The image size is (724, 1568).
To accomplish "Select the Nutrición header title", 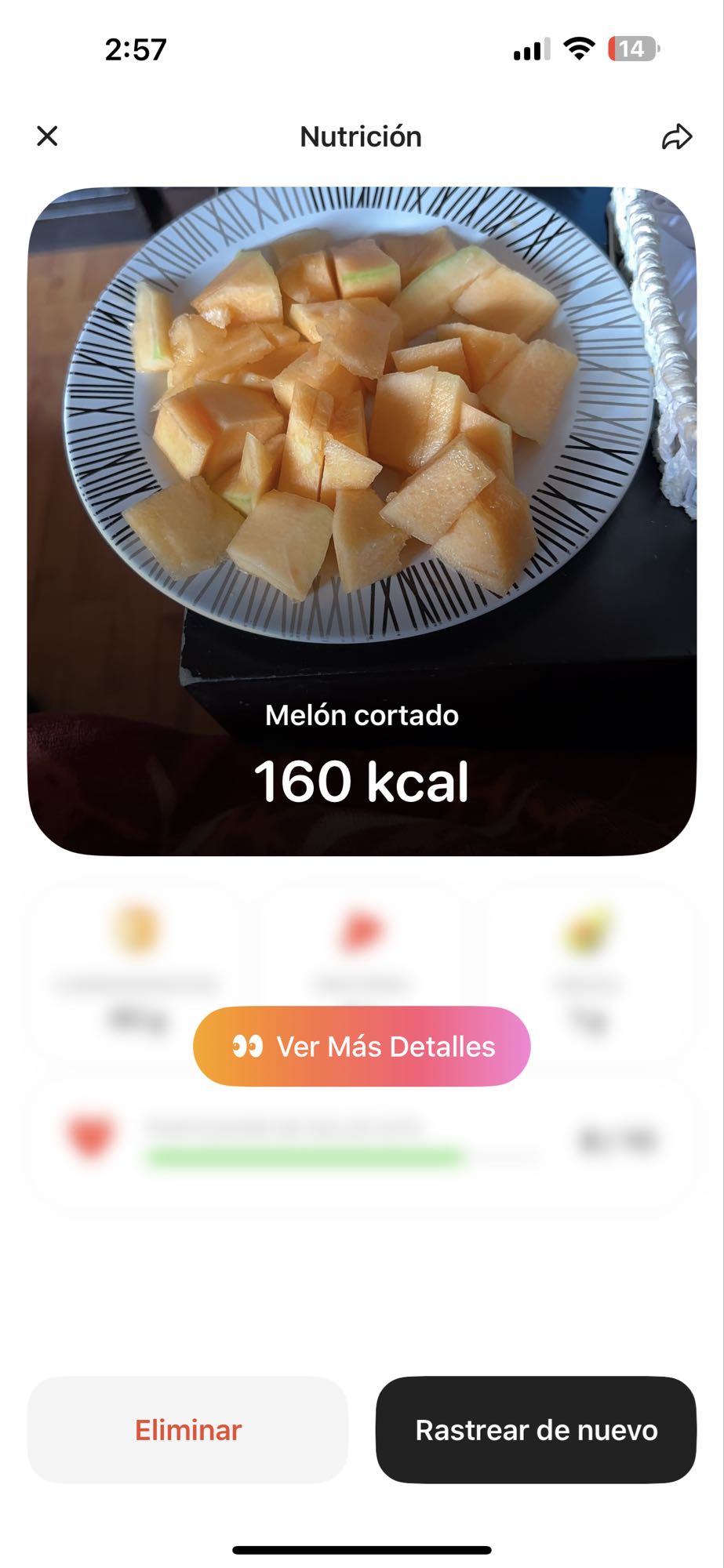I will [x=362, y=136].
